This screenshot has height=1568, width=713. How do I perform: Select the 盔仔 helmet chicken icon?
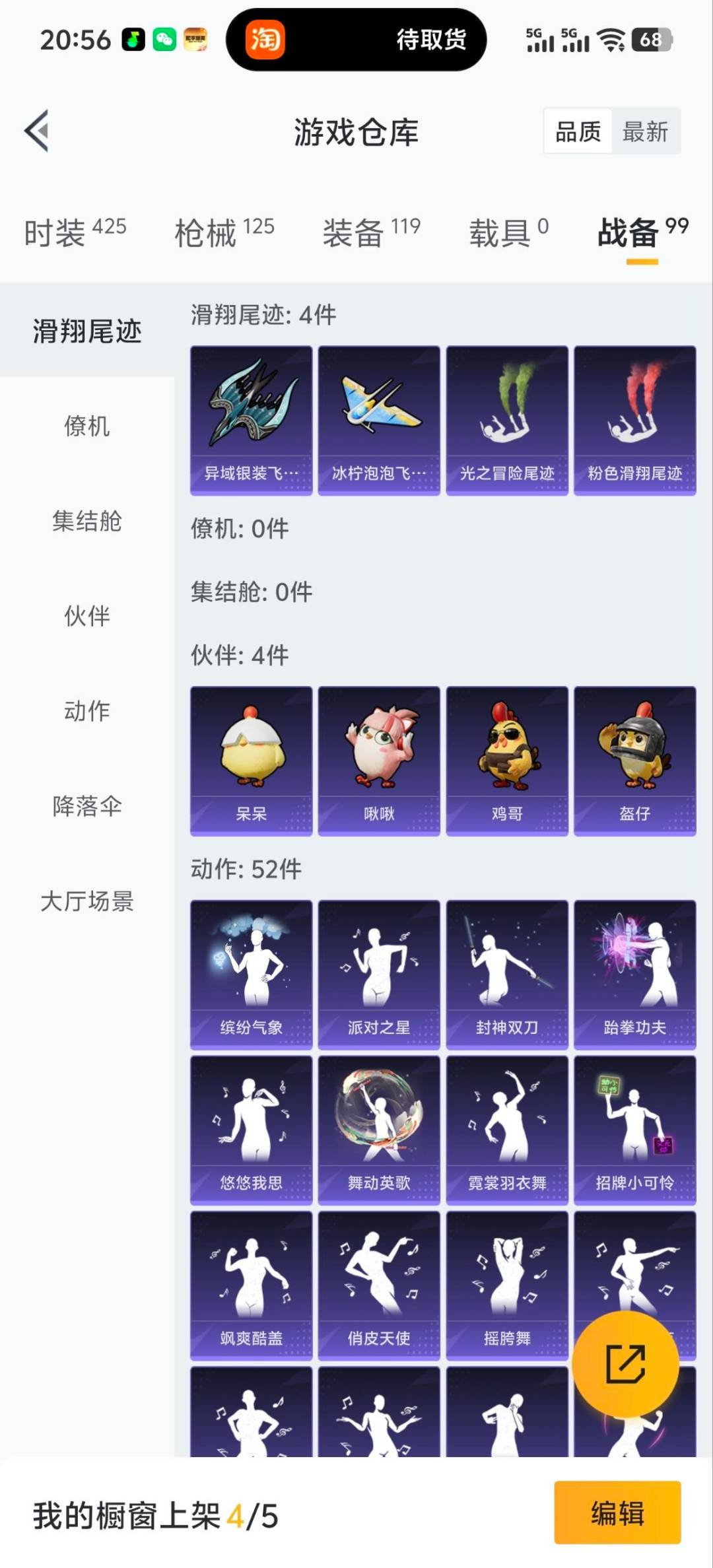coord(634,759)
